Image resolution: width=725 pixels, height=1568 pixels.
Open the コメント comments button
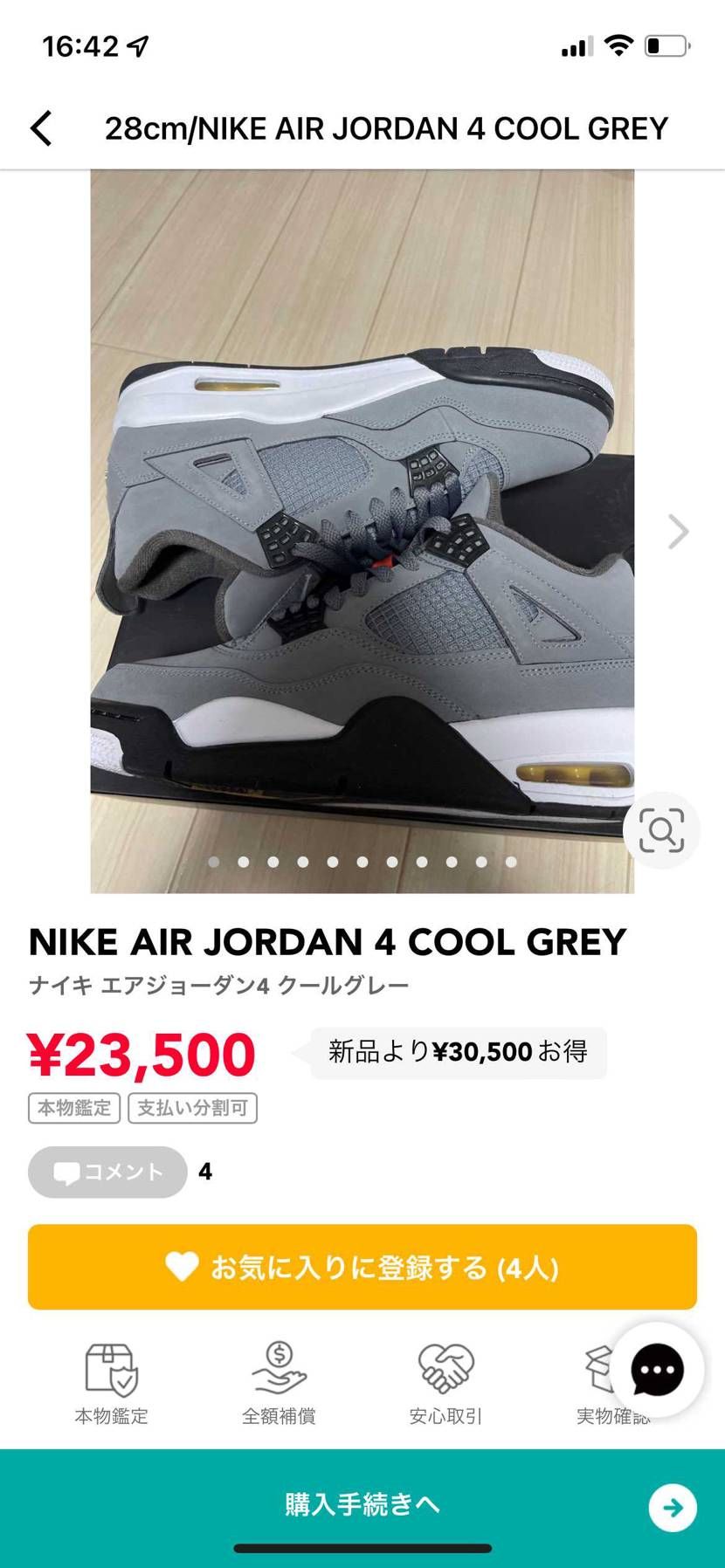(107, 1172)
